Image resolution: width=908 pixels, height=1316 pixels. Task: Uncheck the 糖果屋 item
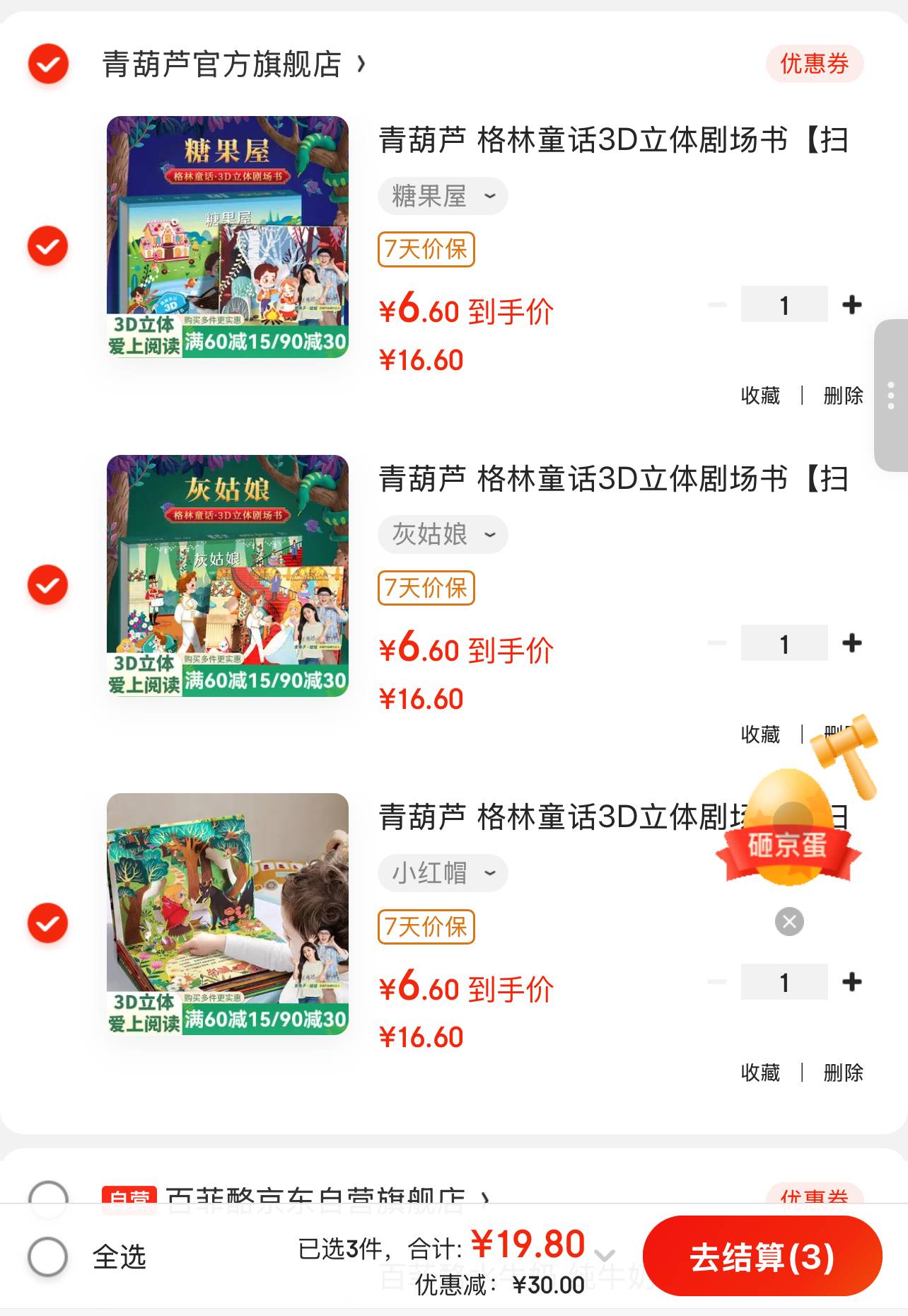pos(48,246)
